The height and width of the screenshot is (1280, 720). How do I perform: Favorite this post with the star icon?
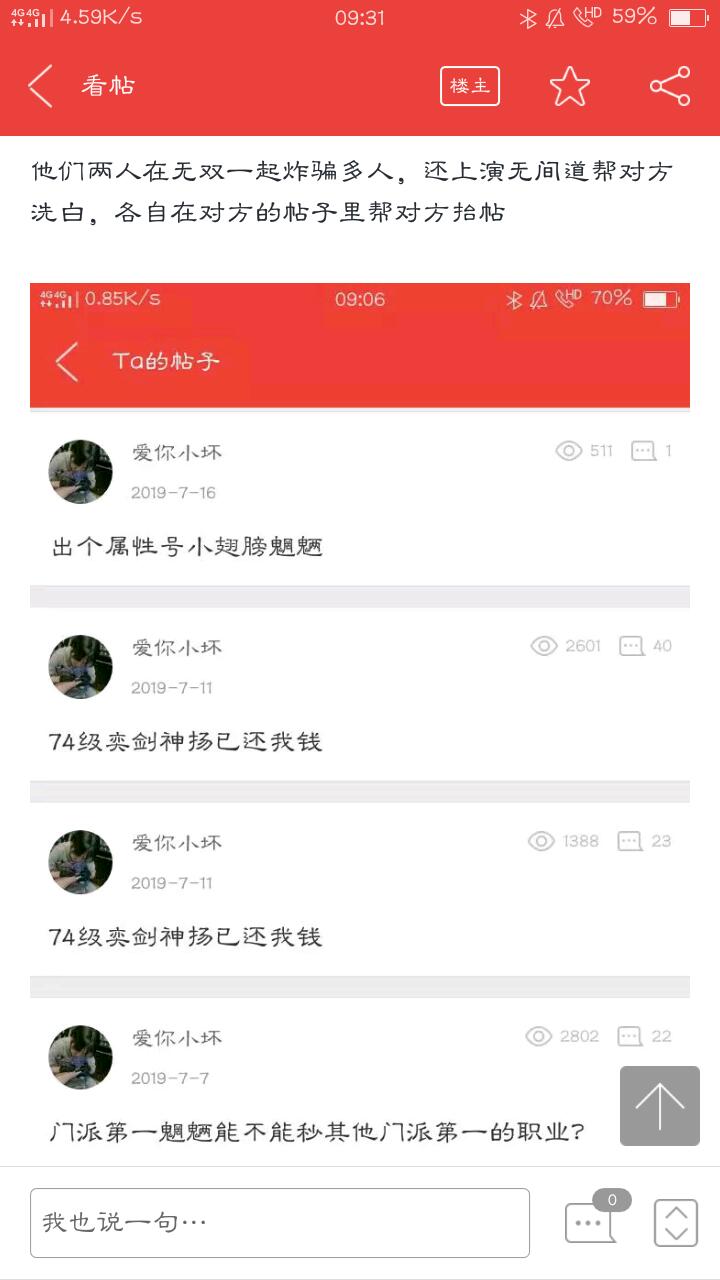point(569,86)
